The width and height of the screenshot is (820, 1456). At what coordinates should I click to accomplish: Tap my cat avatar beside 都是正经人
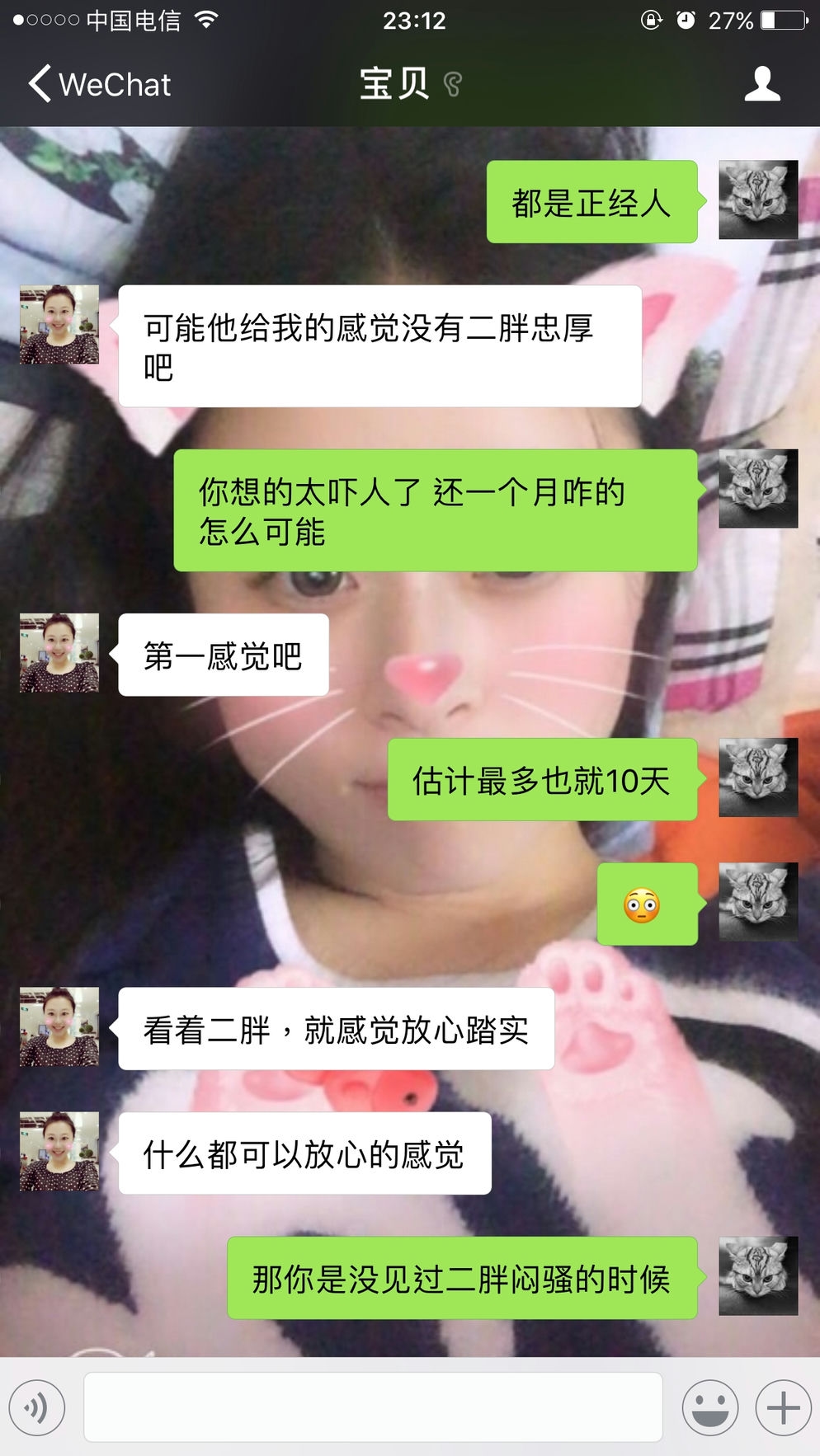[x=757, y=200]
